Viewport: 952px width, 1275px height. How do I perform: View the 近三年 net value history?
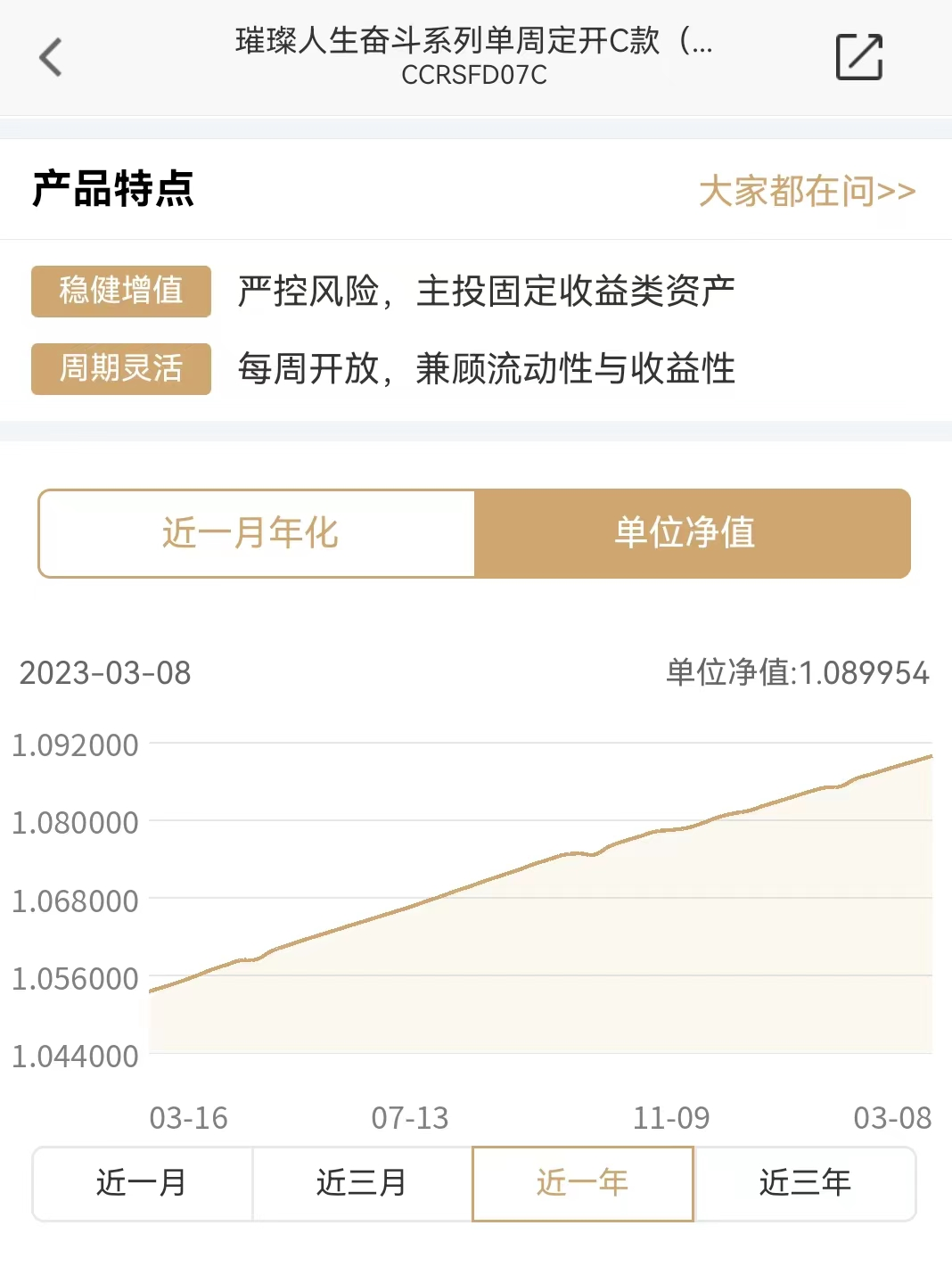[804, 1183]
